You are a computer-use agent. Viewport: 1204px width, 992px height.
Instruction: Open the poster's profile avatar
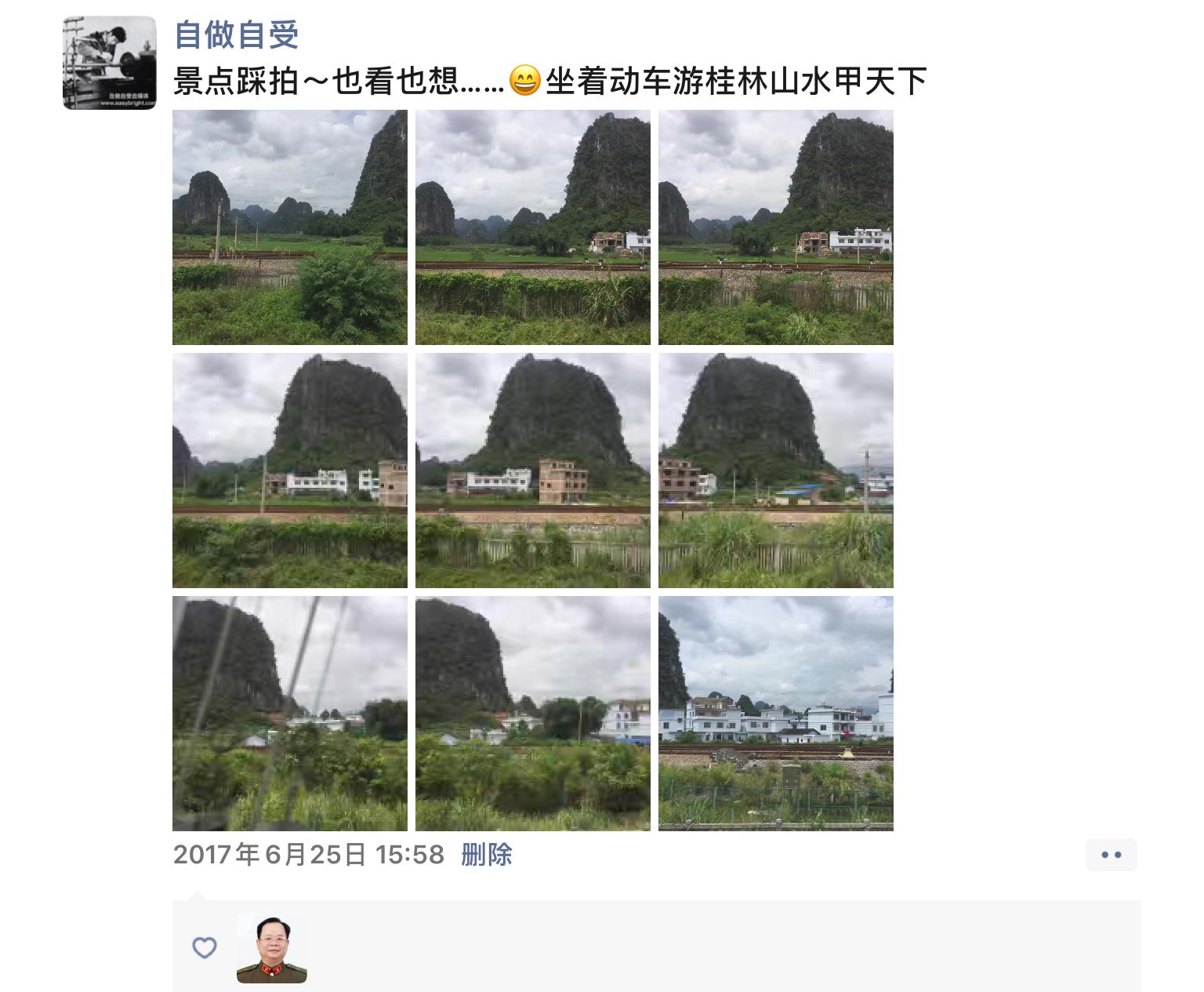coord(110,63)
